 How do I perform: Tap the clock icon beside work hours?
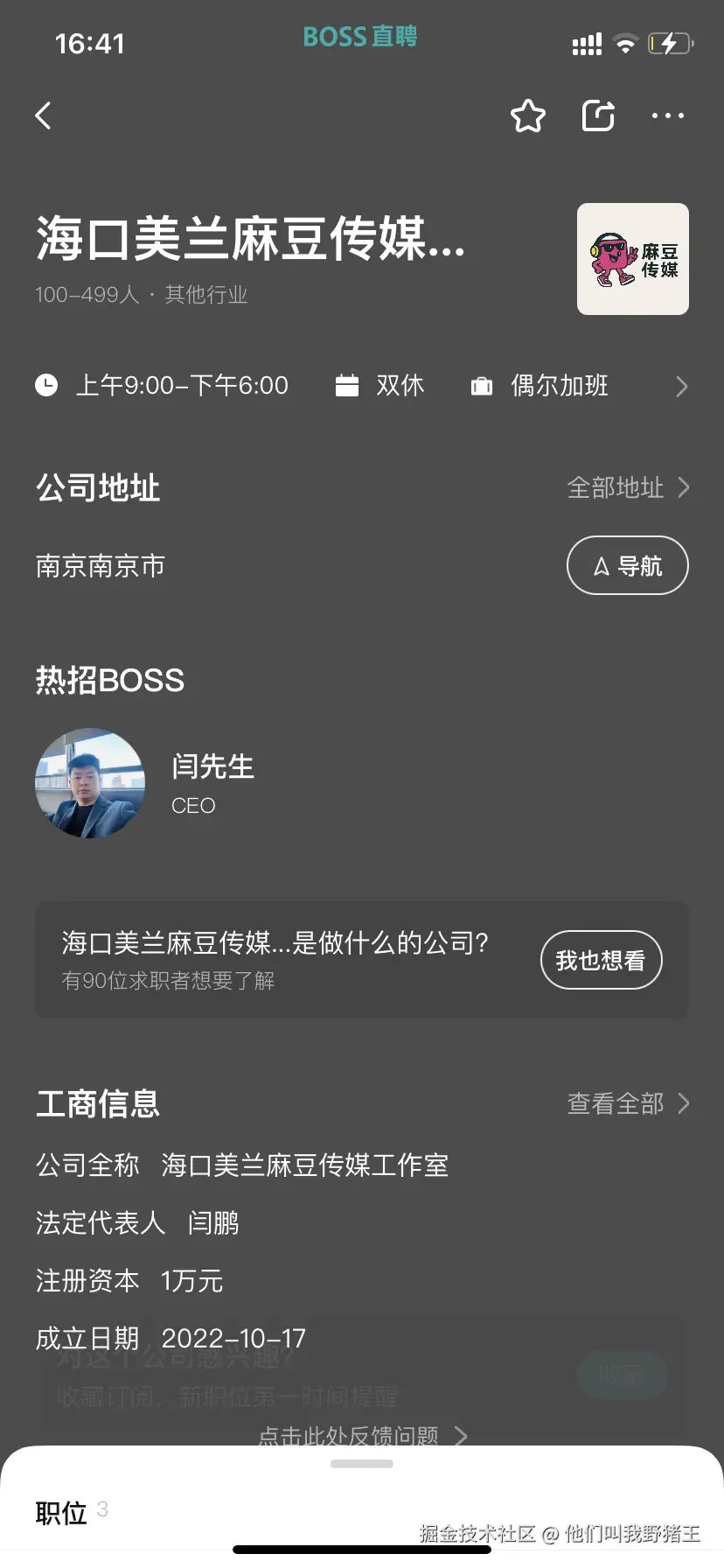(x=46, y=386)
